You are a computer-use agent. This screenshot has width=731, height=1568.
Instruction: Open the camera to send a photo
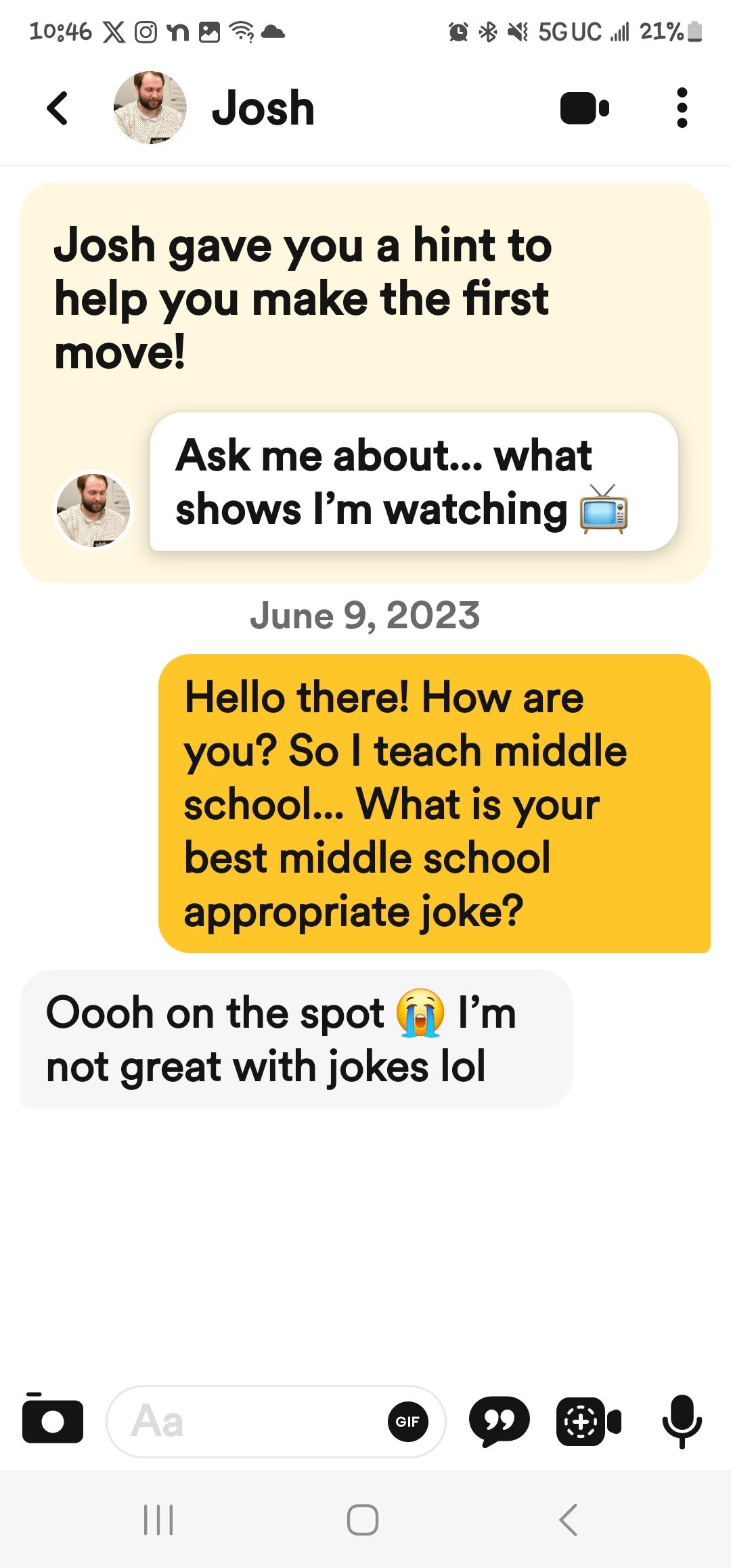(52, 1420)
